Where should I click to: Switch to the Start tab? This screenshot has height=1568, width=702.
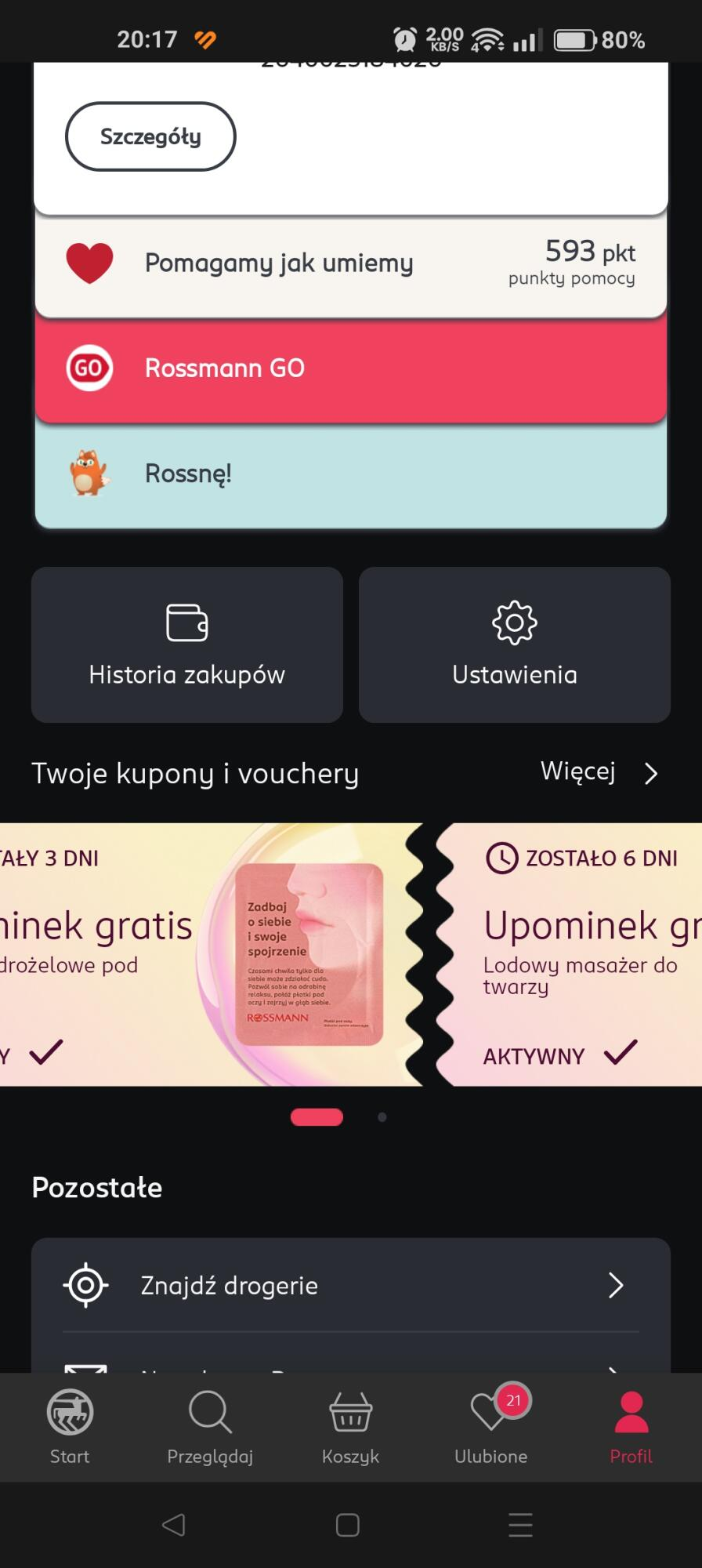[x=70, y=1427]
